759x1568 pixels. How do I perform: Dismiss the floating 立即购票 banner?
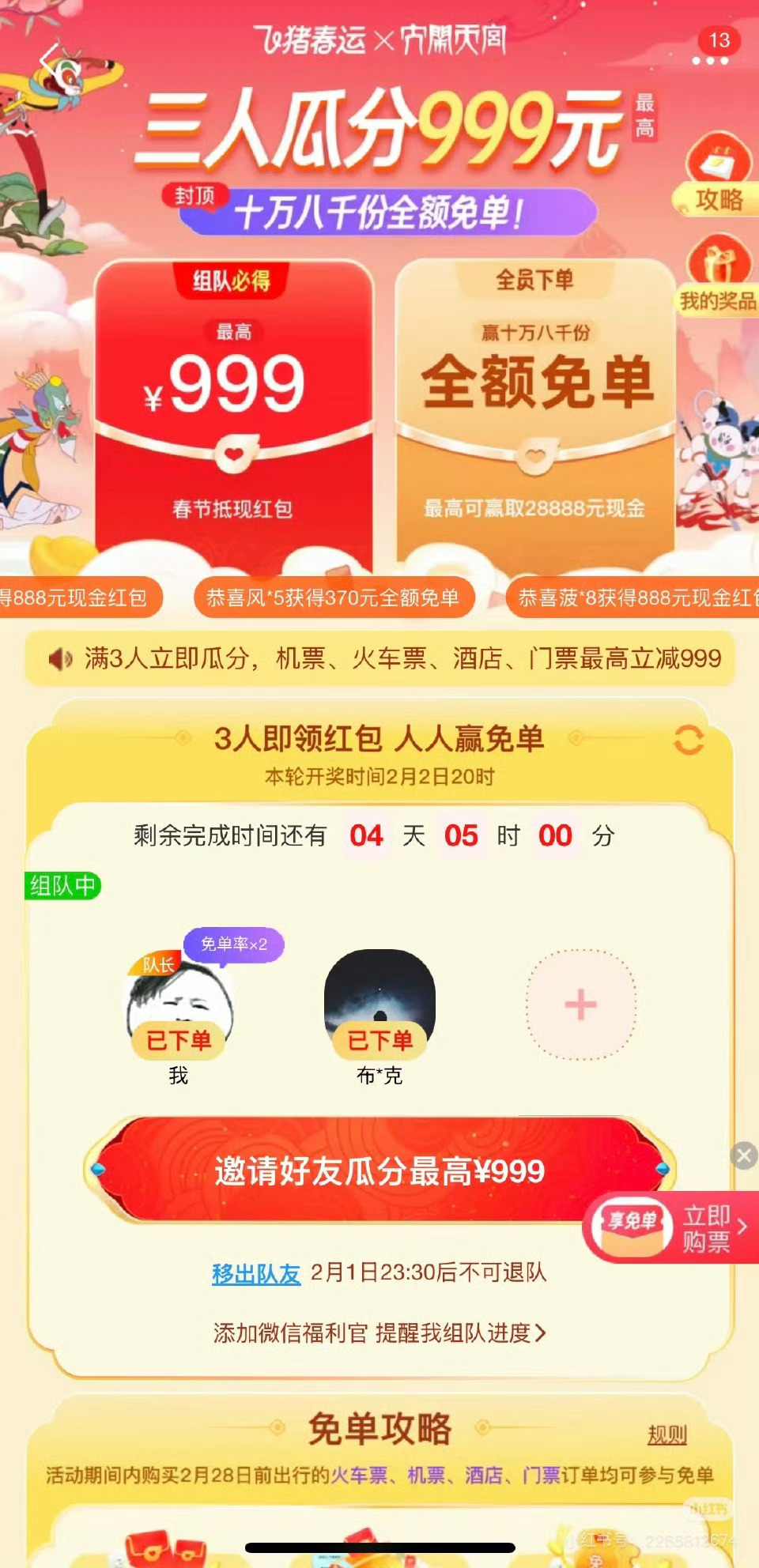743,1155
